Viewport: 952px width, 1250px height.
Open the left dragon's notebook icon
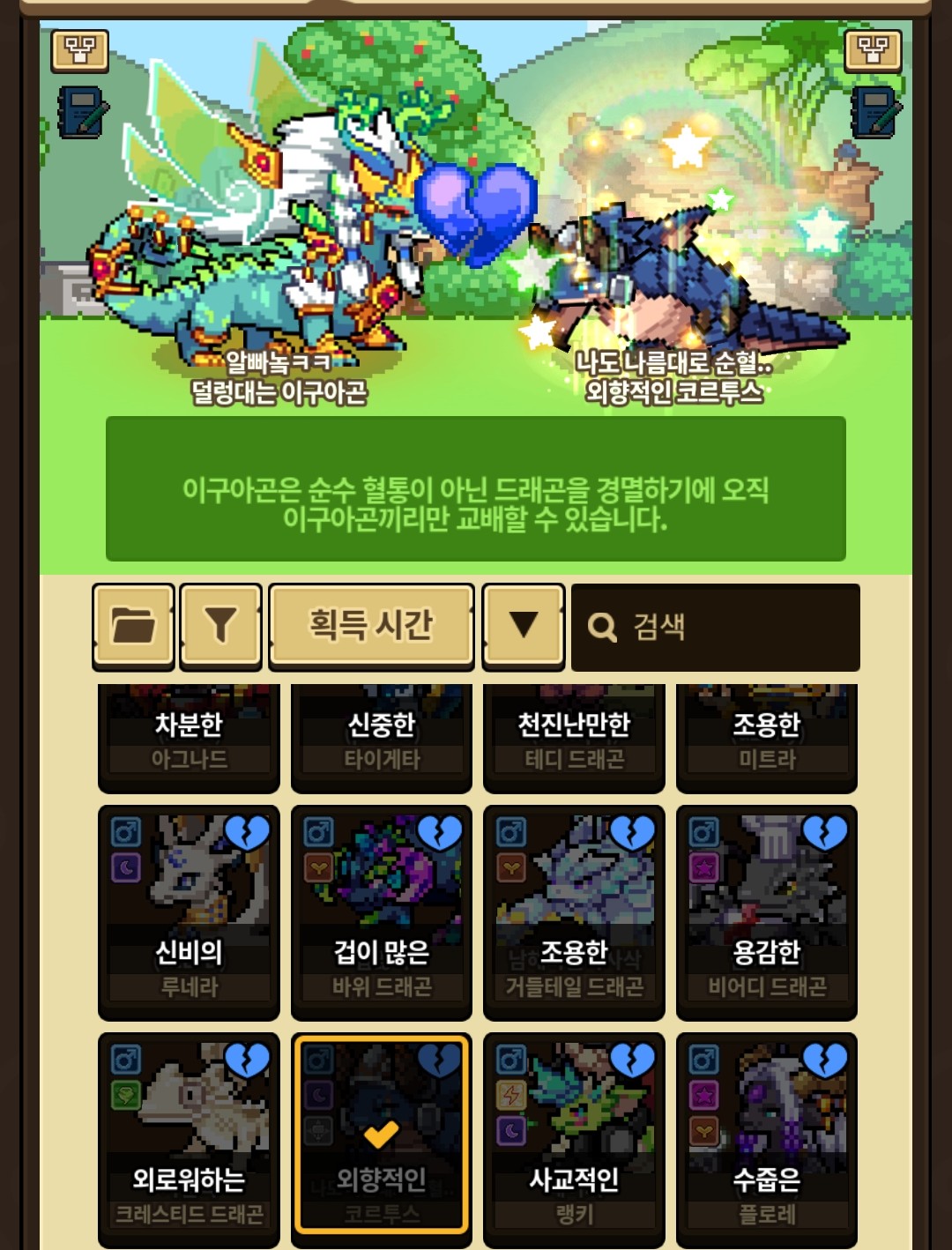pos(83,112)
